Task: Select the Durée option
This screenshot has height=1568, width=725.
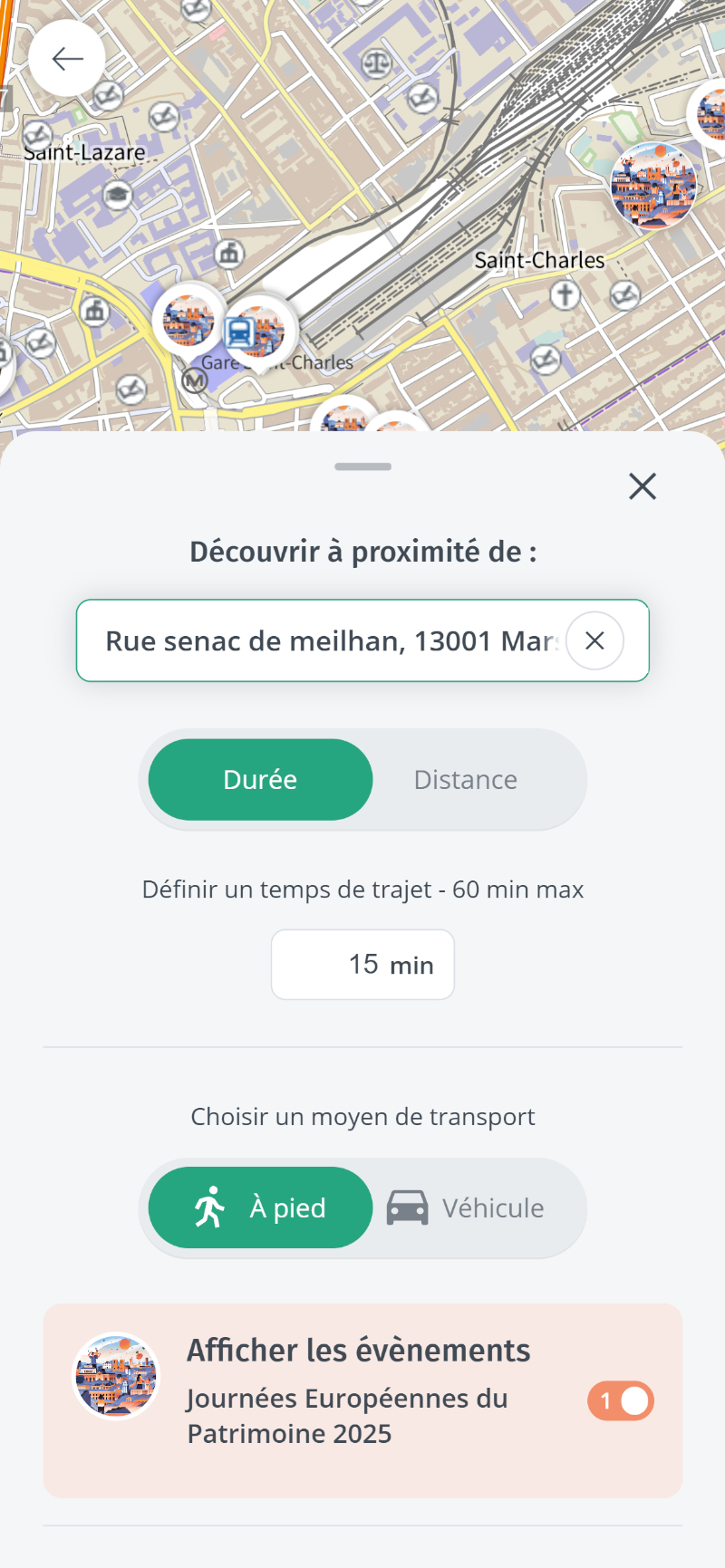Action: point(260,780)
